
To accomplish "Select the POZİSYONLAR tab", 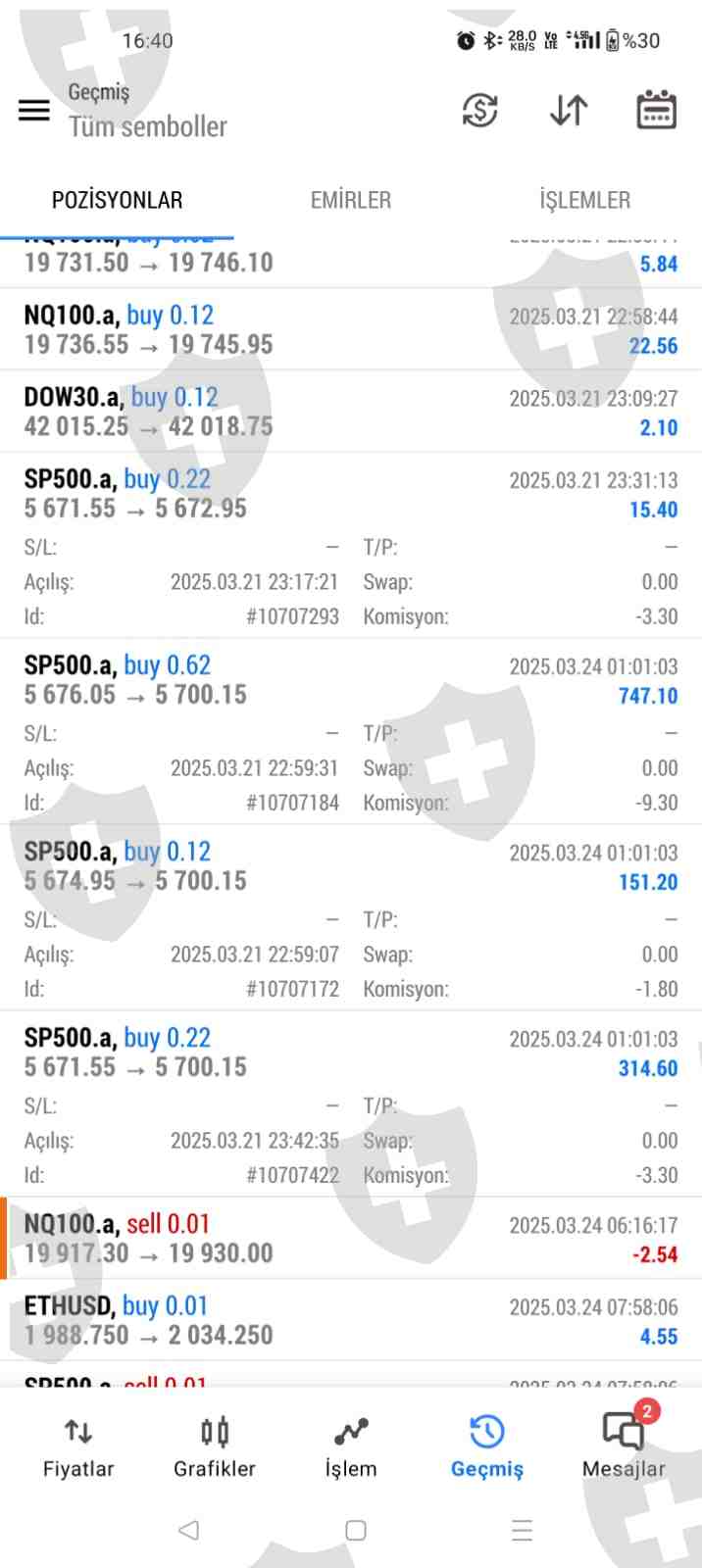I will pyautogui.click(x=117, y=200).
